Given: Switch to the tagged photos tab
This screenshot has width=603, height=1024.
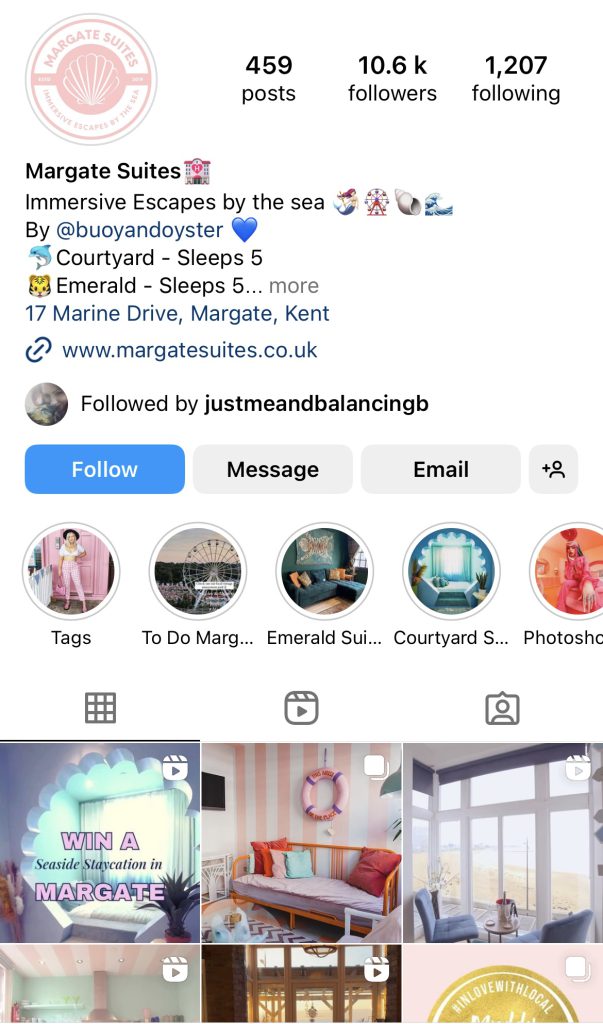Looking at the screenshot, I should (x=502, y=708).
